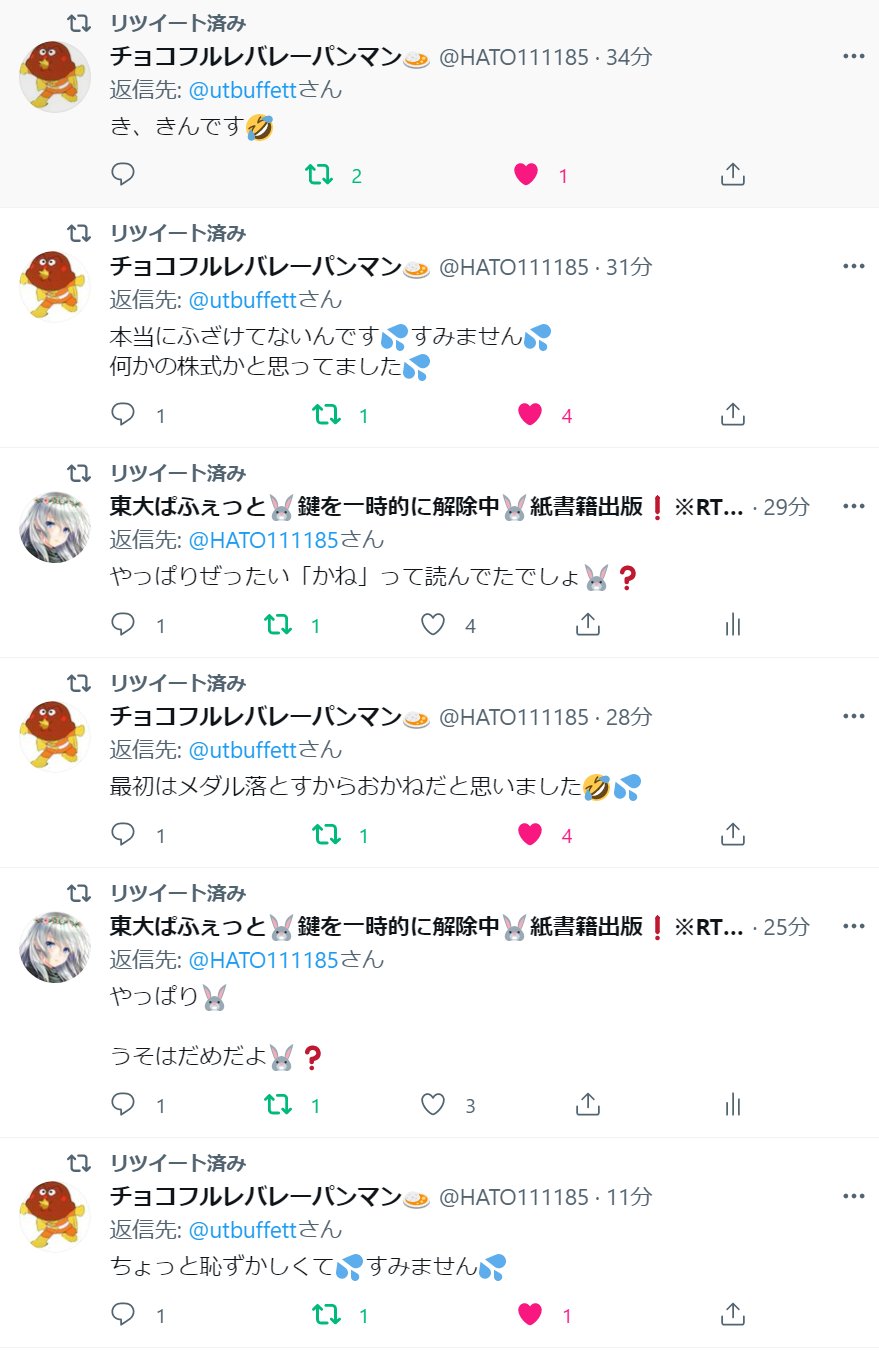Image resolution: width=879 pixels, height=1350 pixels.
Task: Open the 東大ぱふぇっと avatar on the 29分 tweet
Action: (x=55, y=526)
